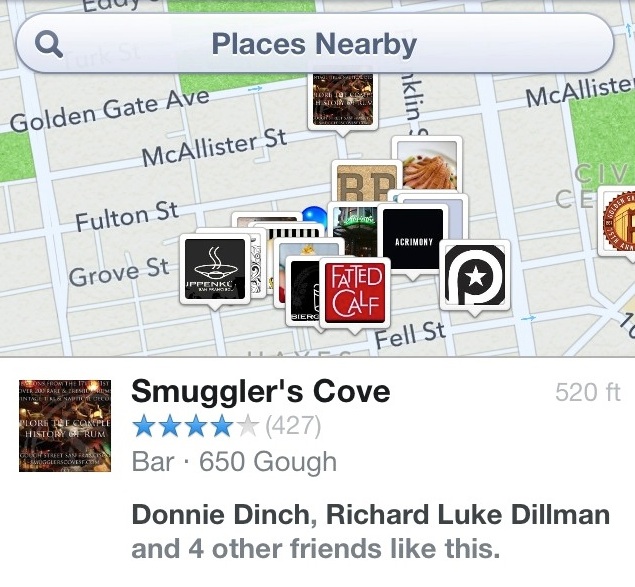
Task: Open the Places Nearby search field
Action: coord(314,45)
